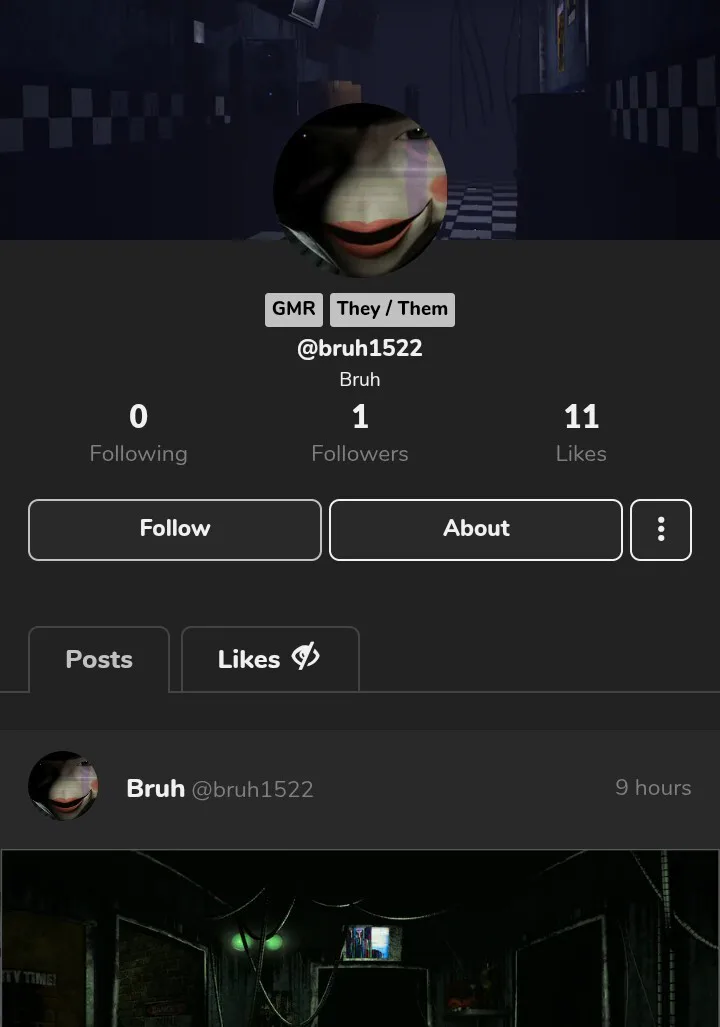
Task: View the Following list
Action: [138, 432]
